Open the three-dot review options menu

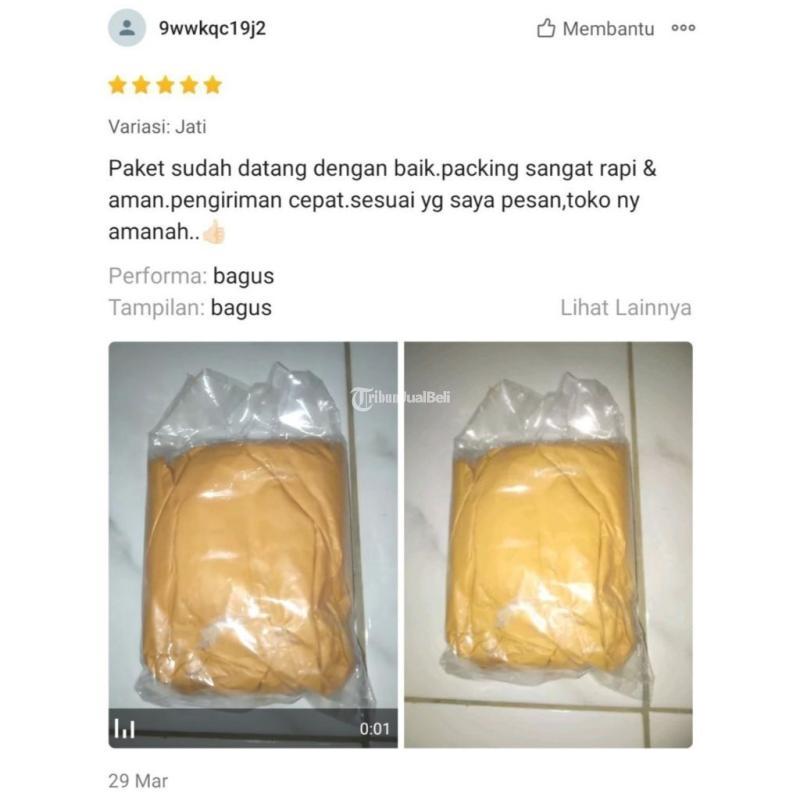tap(683, 29)
